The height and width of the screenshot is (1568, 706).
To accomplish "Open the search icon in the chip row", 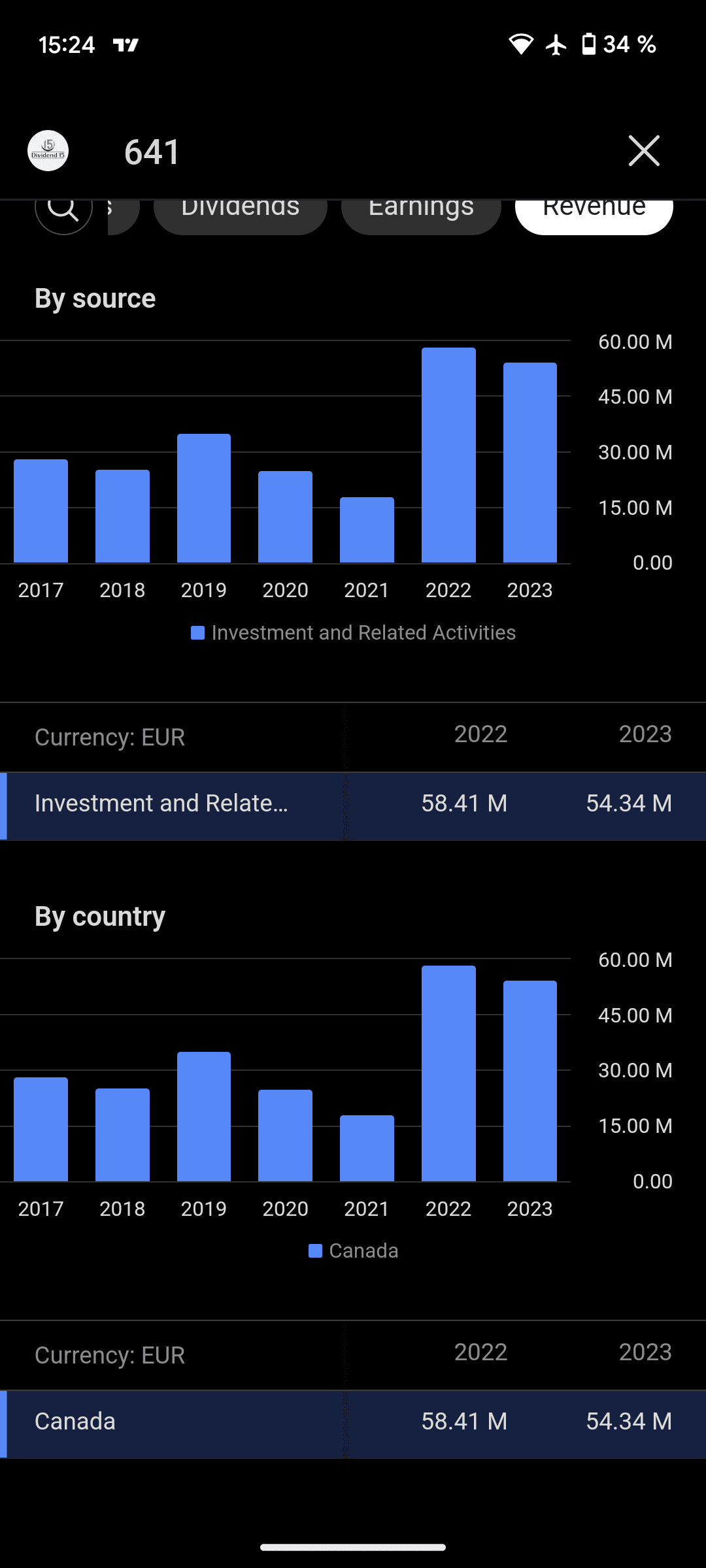I will tap(63, 211).
